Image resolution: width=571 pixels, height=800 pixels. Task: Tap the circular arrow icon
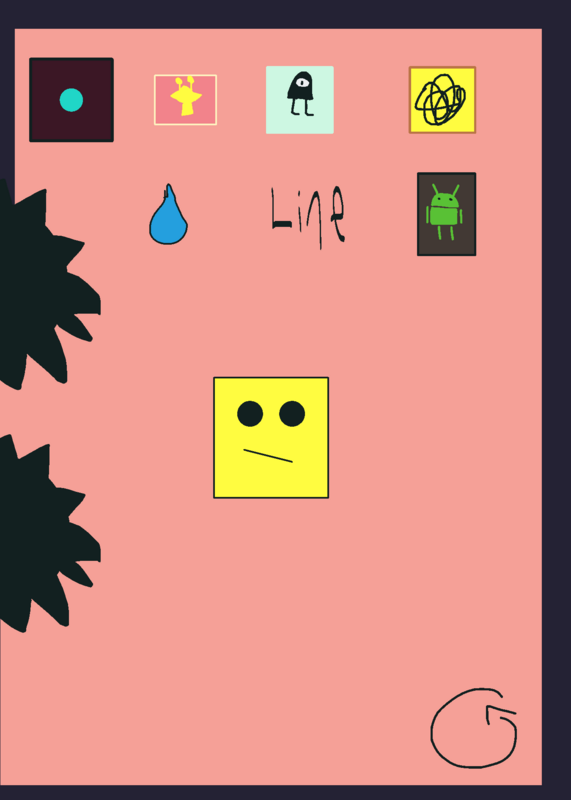[x=474, y=728]
